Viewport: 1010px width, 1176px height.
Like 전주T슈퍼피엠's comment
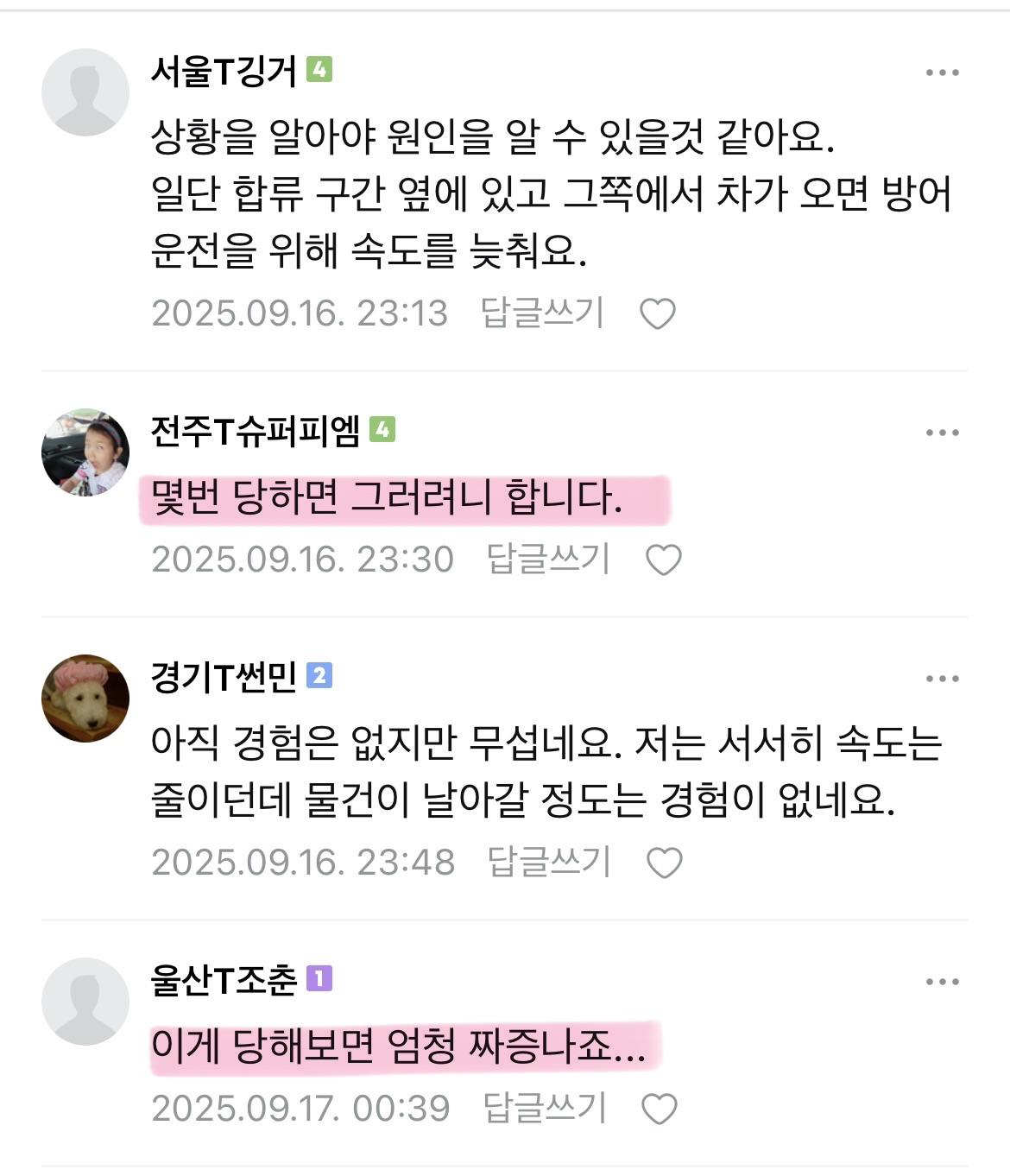click(664, 560)
